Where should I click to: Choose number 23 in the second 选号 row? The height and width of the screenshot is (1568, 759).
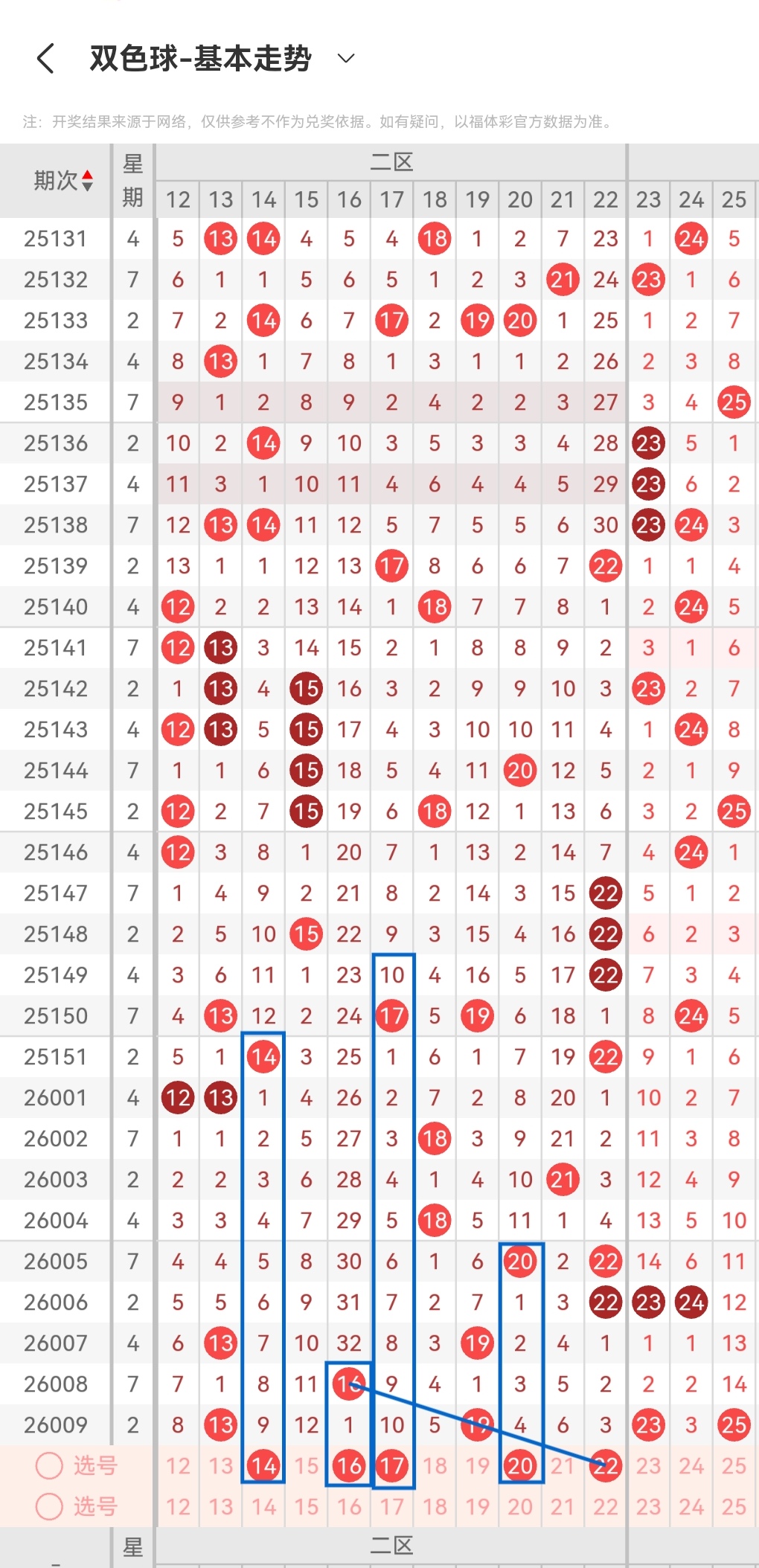tap(648, 1506)
